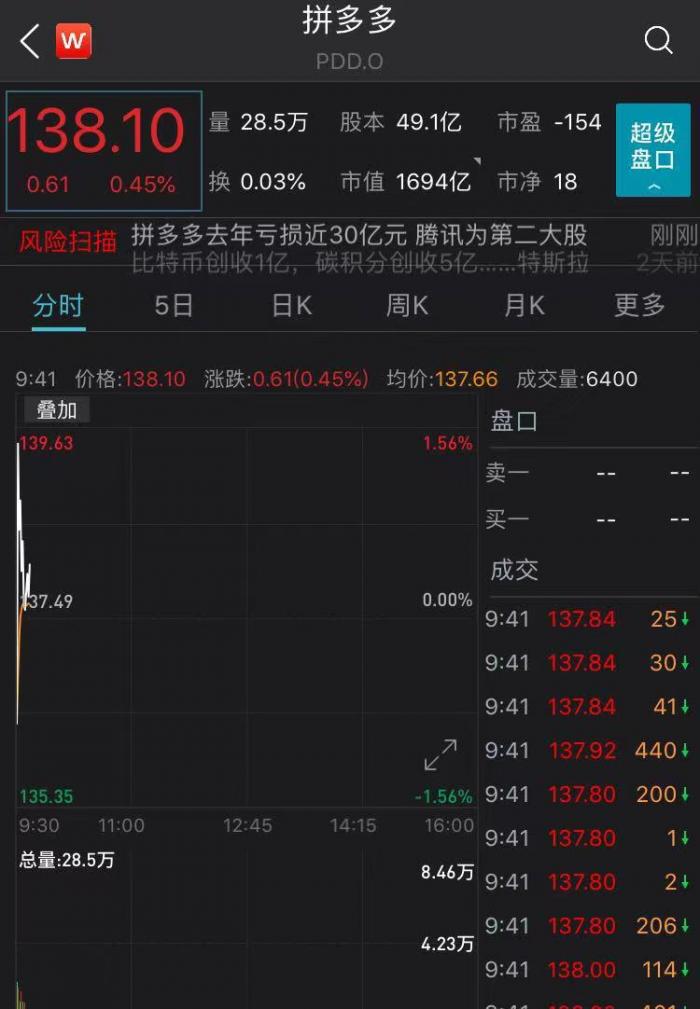Switch to the 分时 chart tab
The width and height of the screenshot is (700, 1009).
[58, 305]
